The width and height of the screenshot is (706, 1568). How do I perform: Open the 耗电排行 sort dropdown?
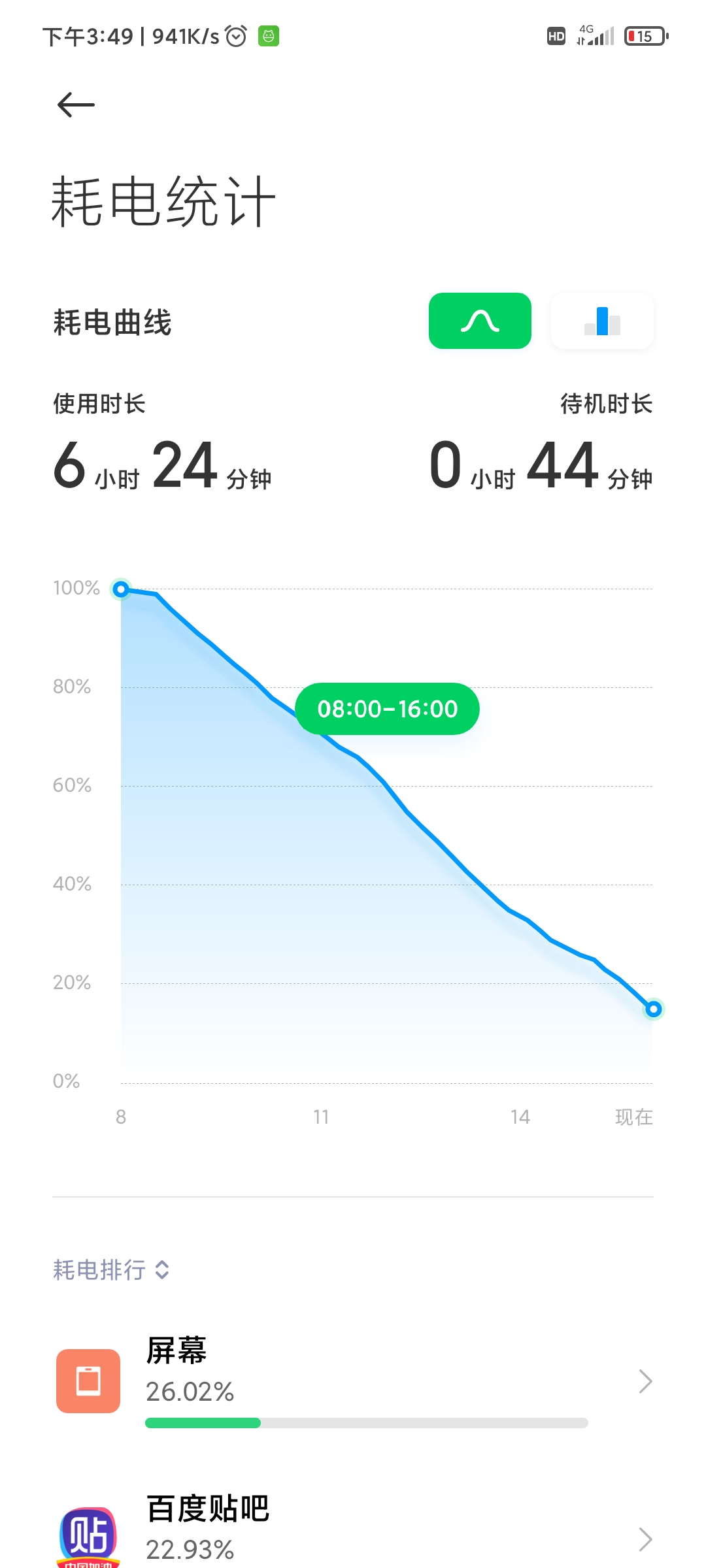[111, 1270]
